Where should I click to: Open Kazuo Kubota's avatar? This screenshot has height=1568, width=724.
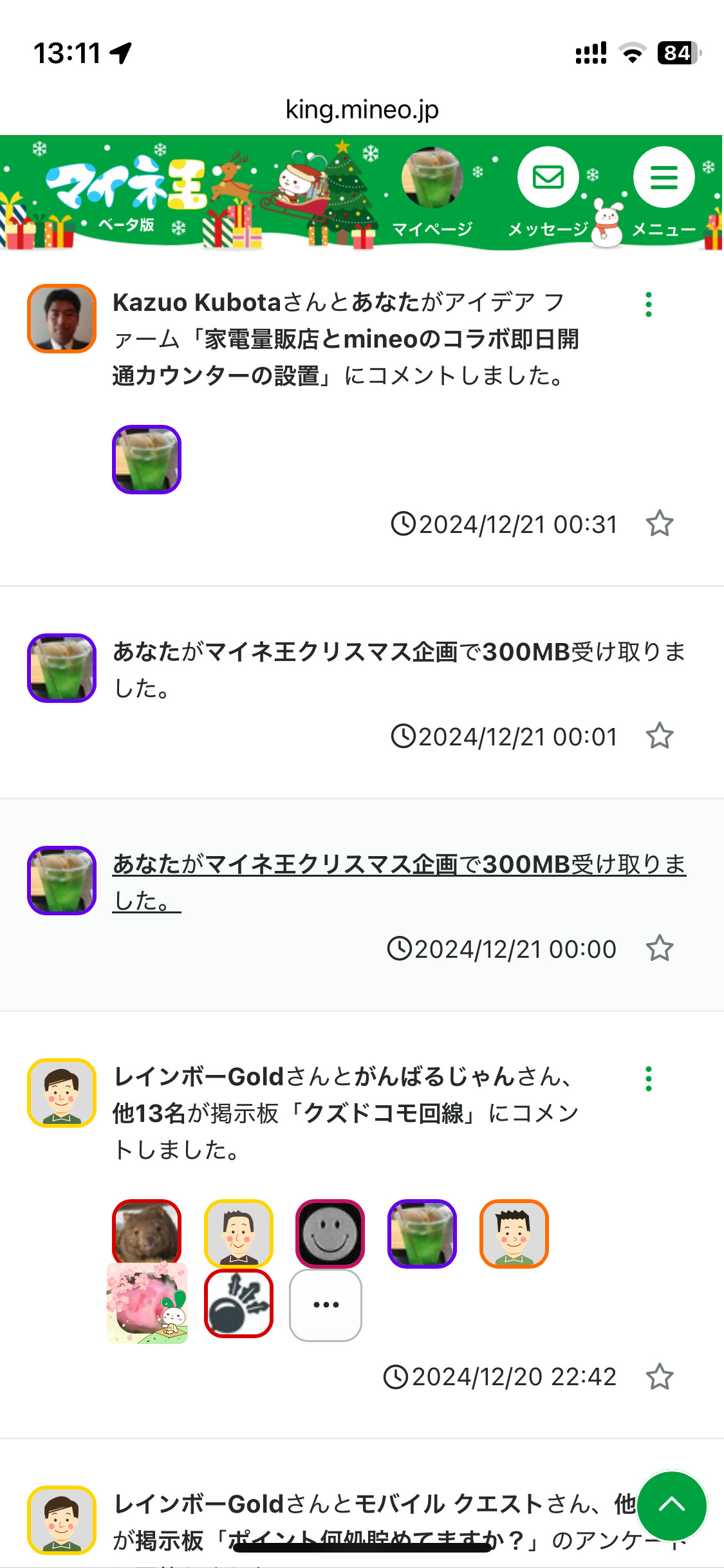click(62, 319)
